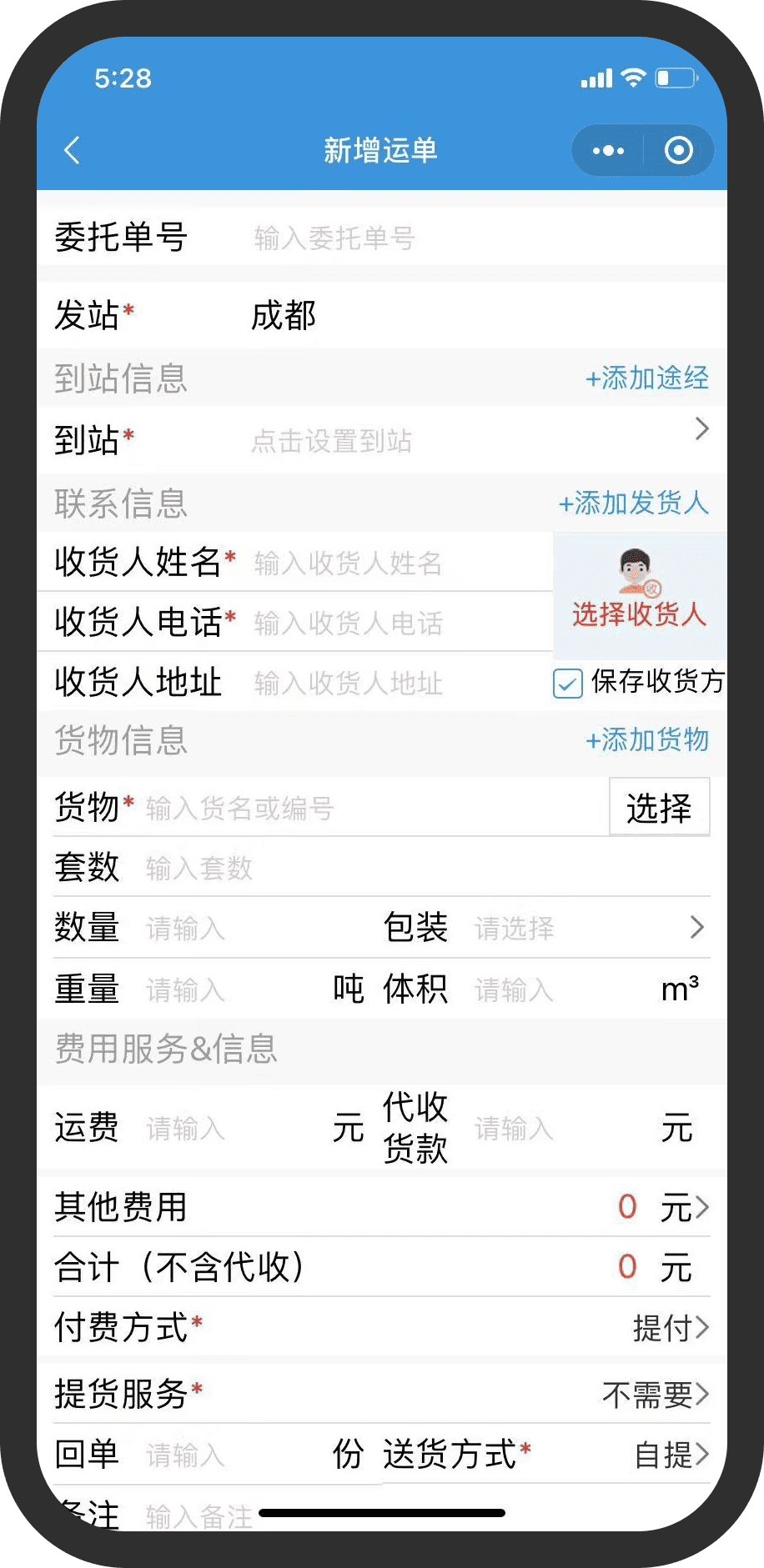The width and height of the screenshot is (764, 1568).
Task: Tap 添加货物 to add another cargo
Action: 647,740
